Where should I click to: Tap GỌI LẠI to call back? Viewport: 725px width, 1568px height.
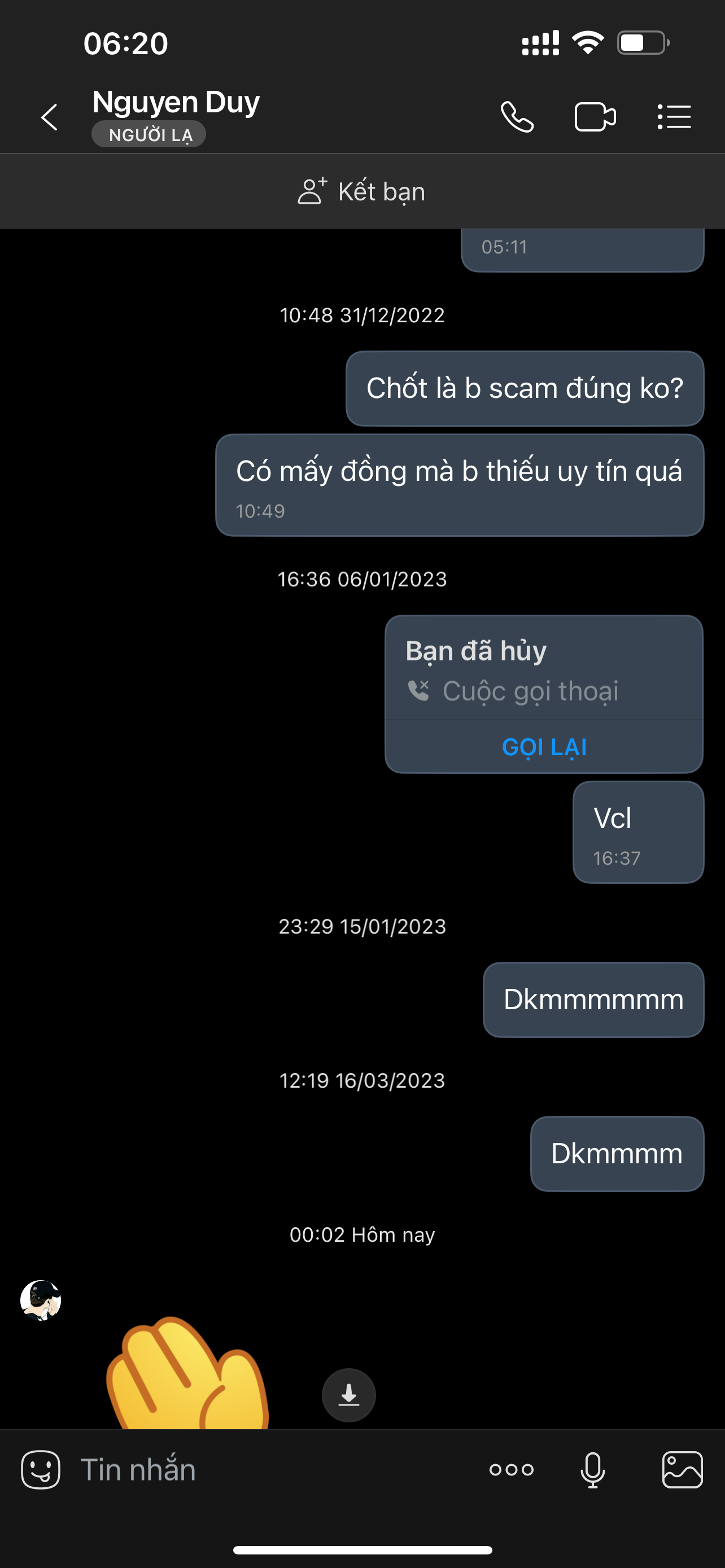coord(544,747)
